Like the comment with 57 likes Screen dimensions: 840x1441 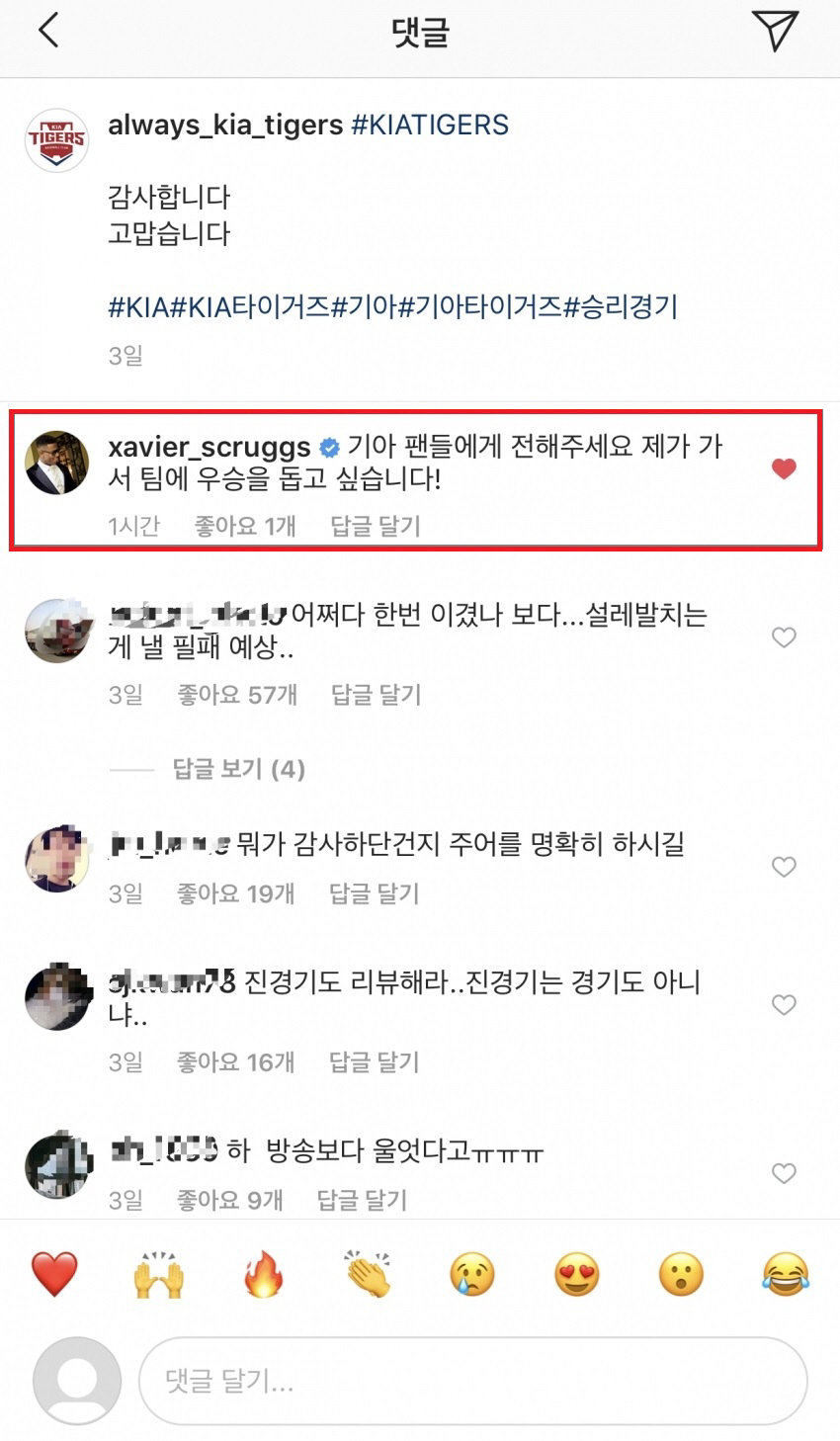coord(784,637)
